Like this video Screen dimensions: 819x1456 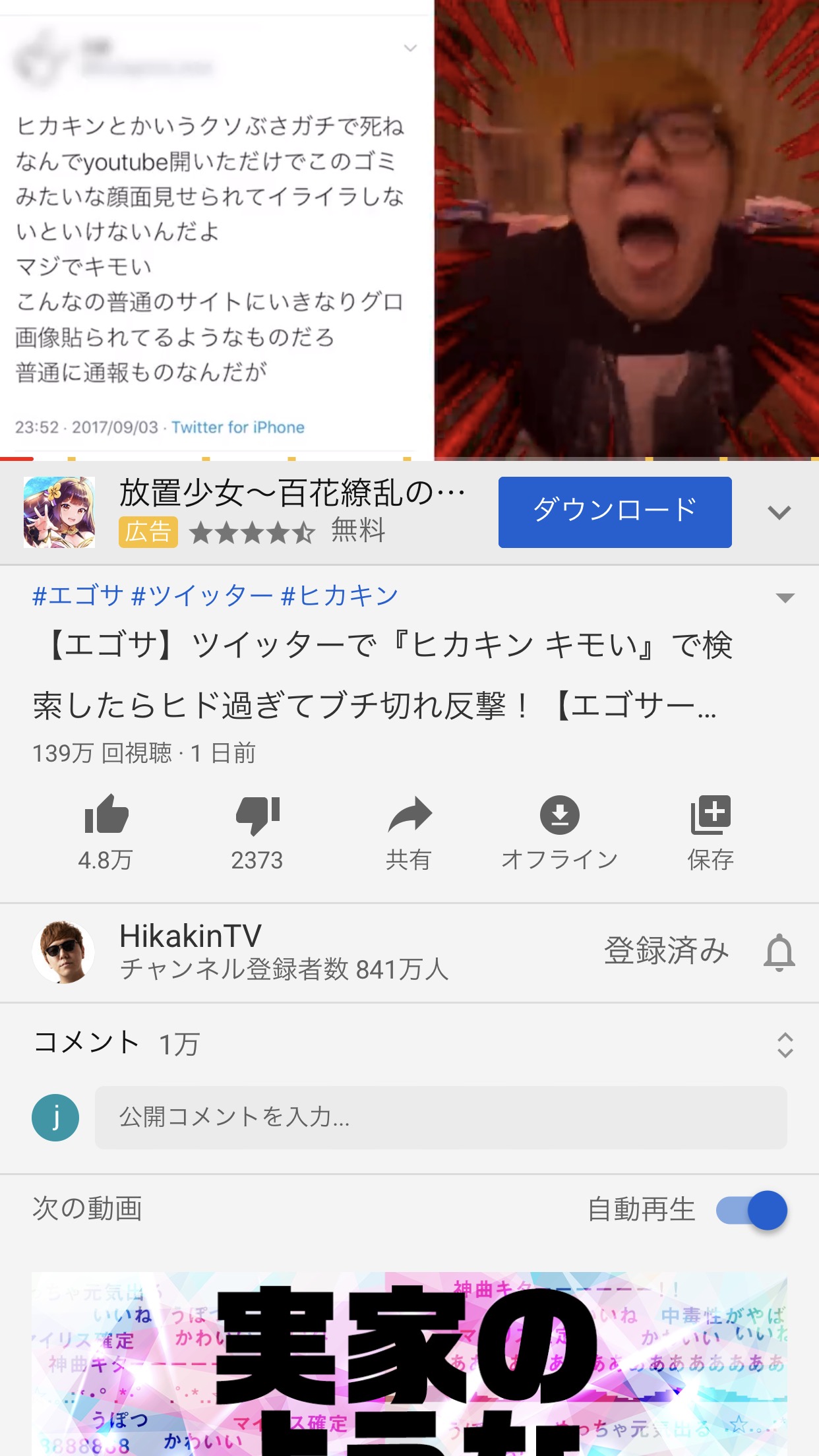106,832
